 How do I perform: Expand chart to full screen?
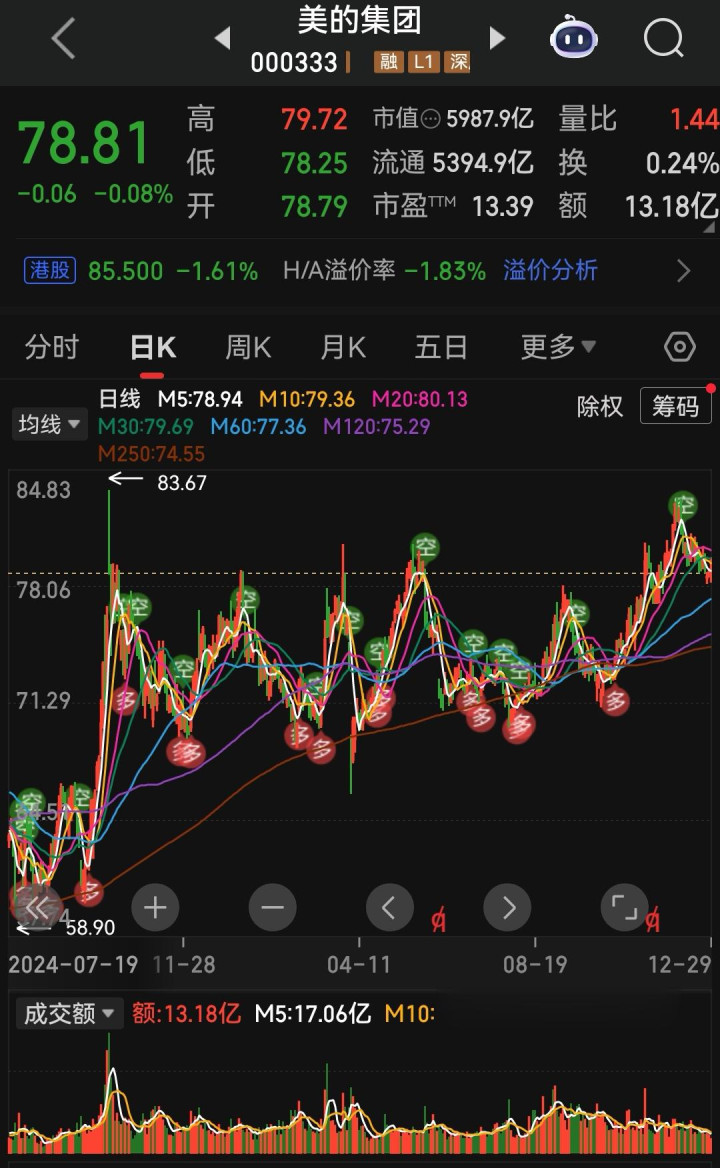[624, 908]
